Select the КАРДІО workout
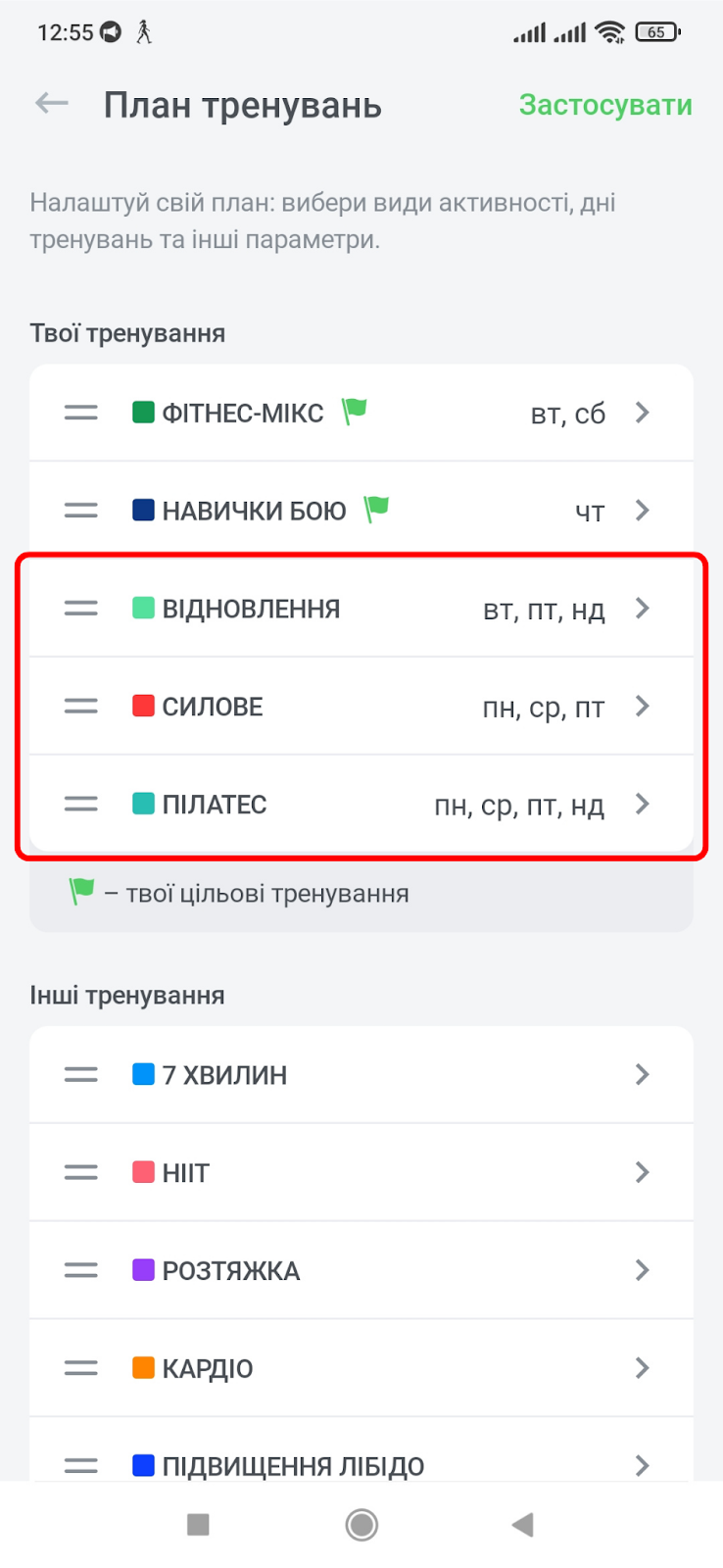Image resolution: width=723 pixels, height=1568 pixels. [x=361, y=1368]
